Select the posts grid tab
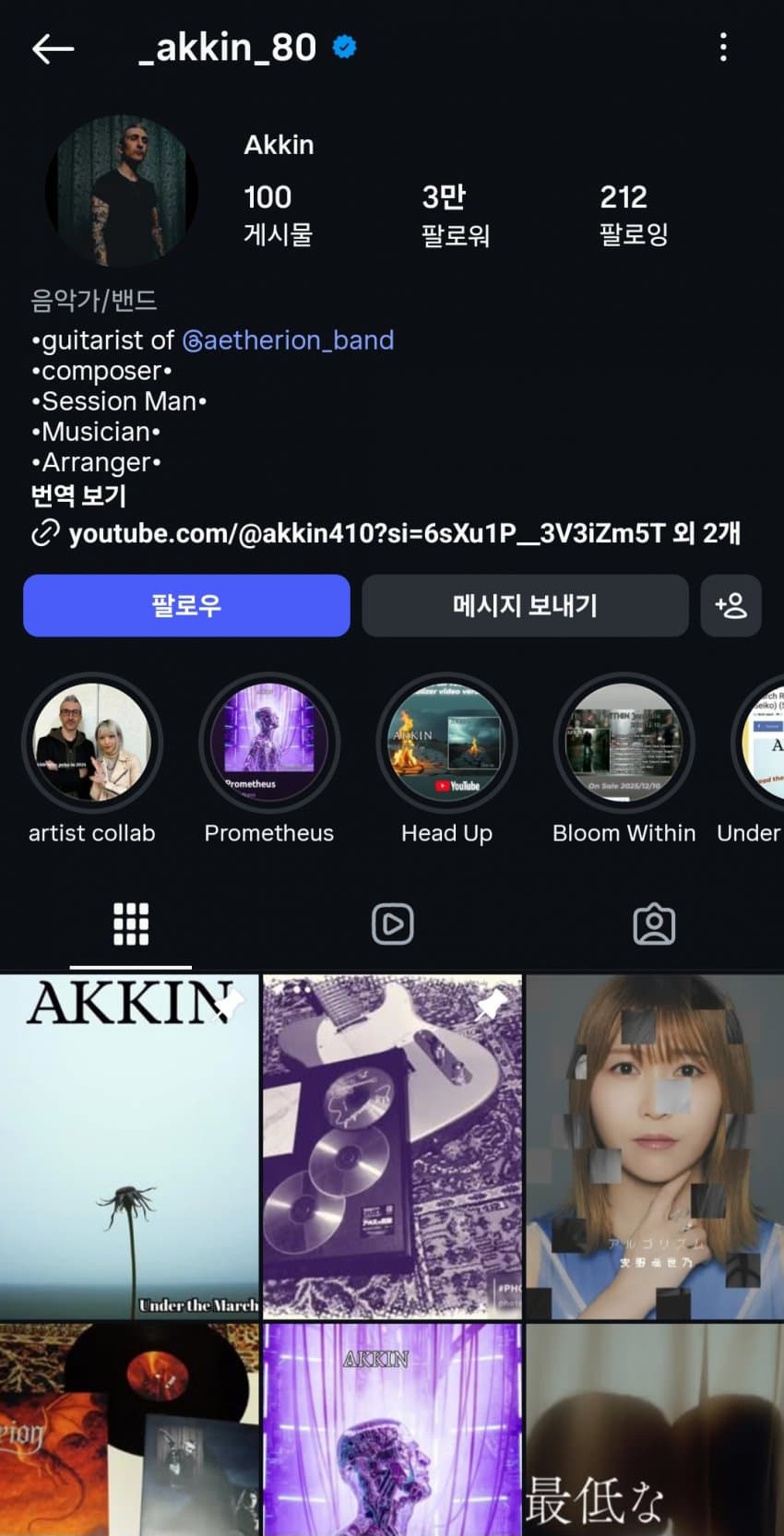This screenshot has height=1536, width=784. [131, 923]
